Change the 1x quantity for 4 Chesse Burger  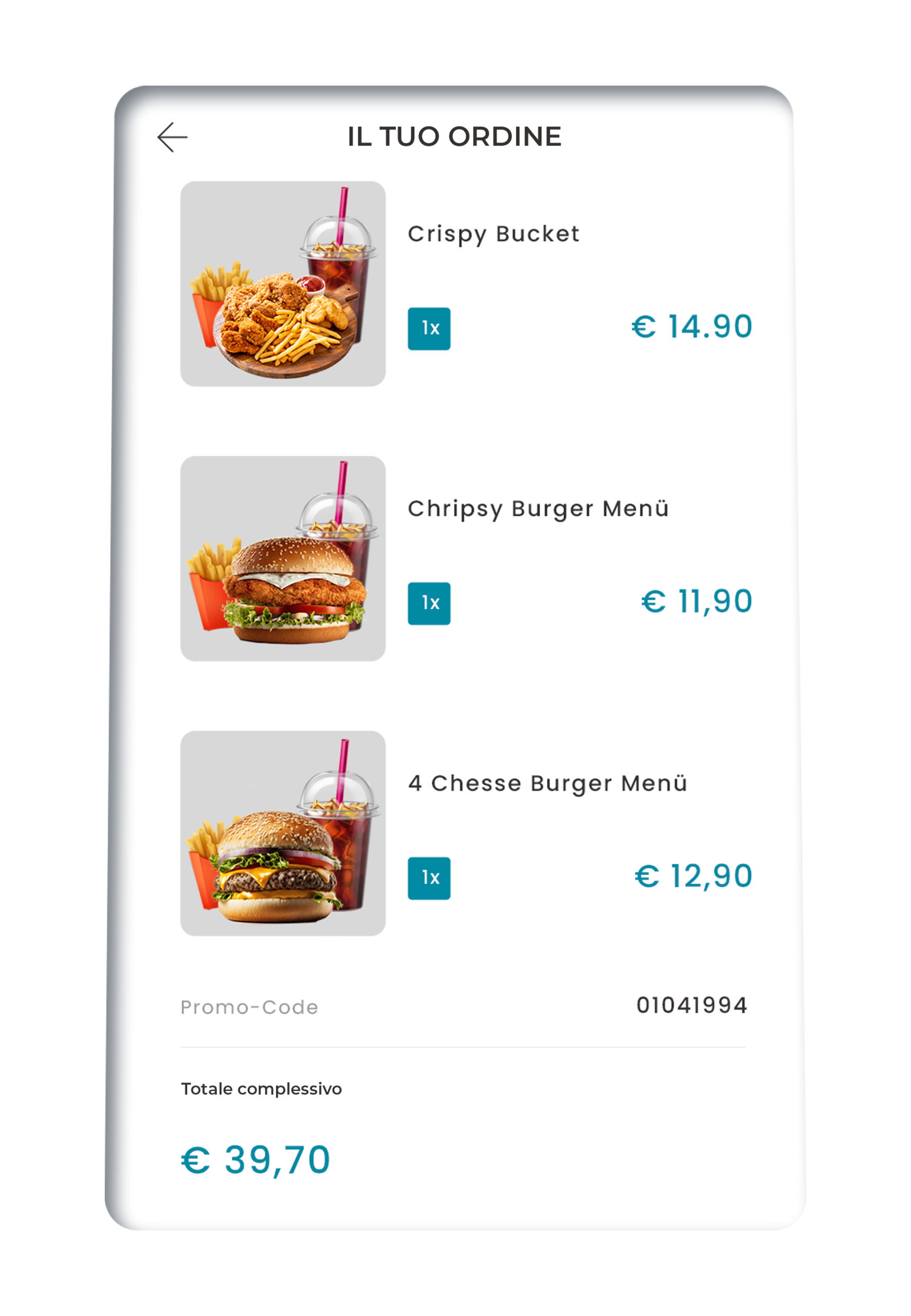point(429,878)
